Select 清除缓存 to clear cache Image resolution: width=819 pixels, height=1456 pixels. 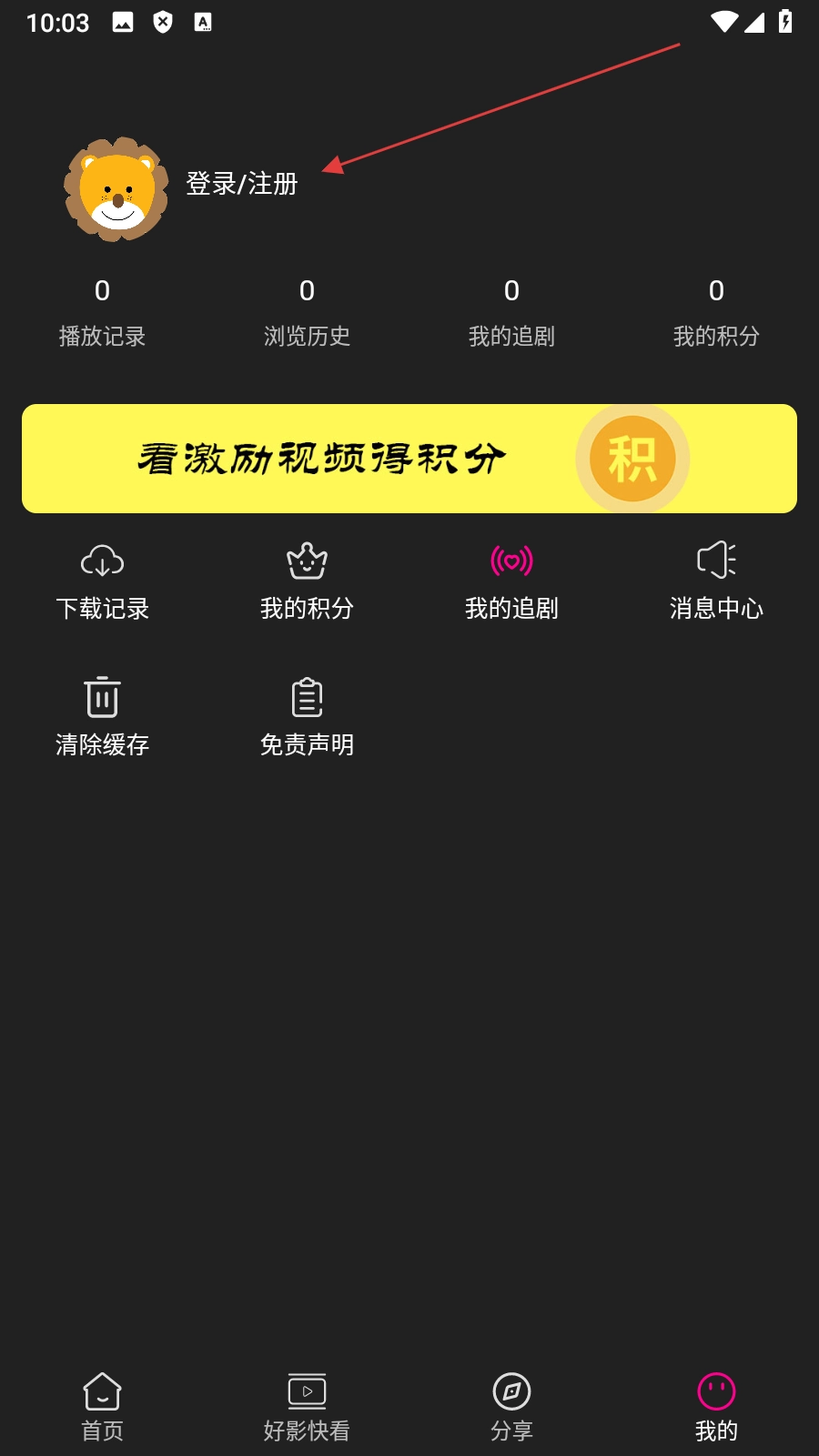102,718
